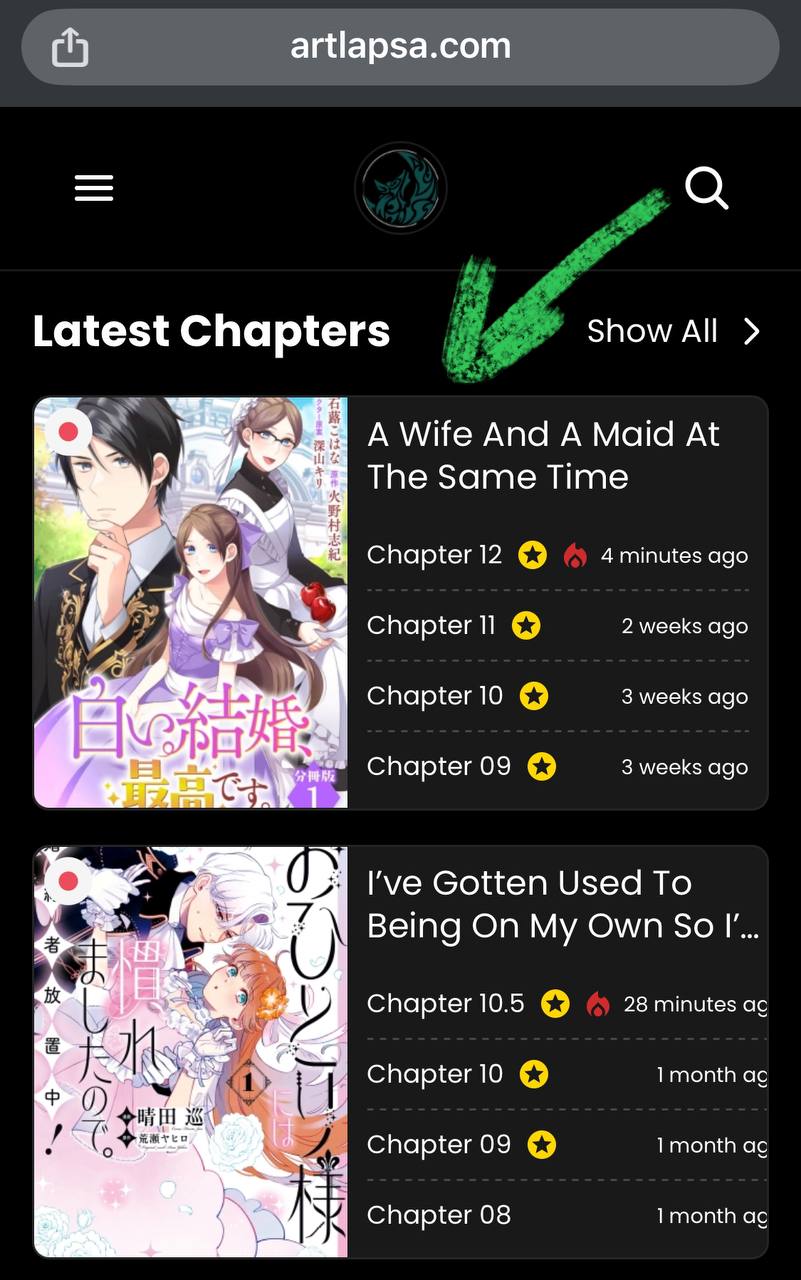Open the site search
This screenshot has height=1280, width=801.
tap(706, 188)
